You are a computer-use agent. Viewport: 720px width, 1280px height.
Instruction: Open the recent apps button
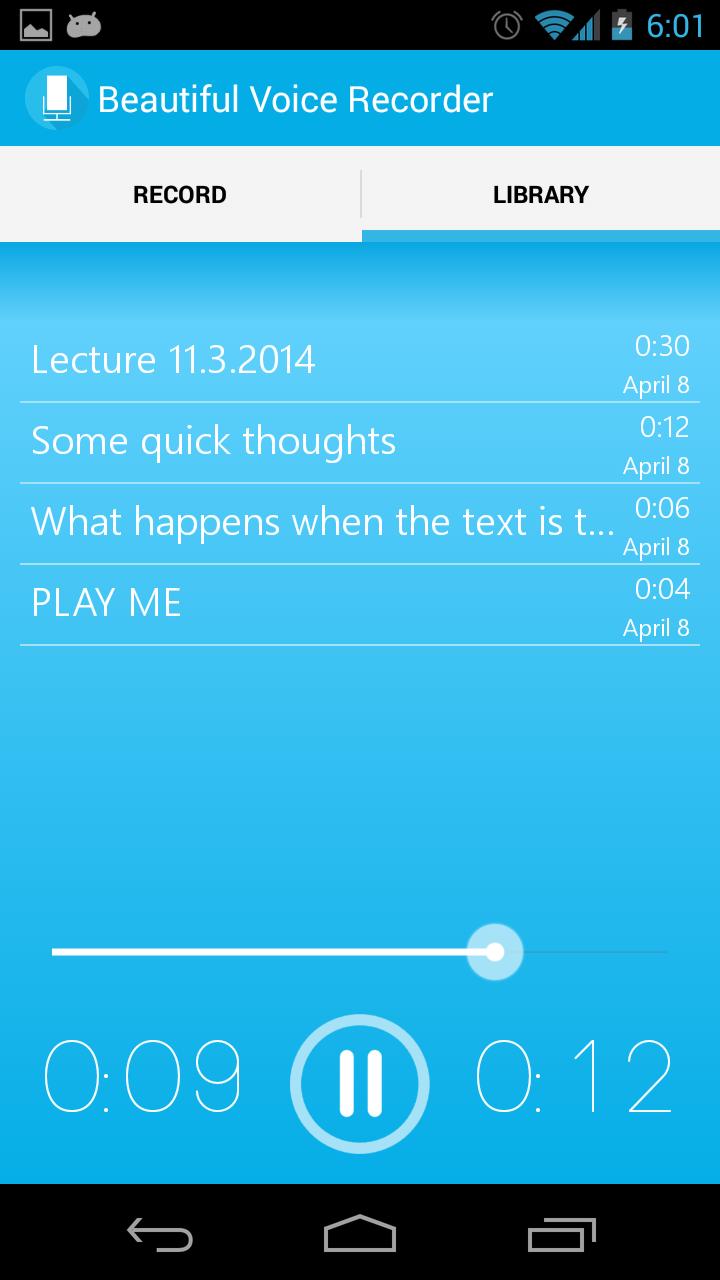(560, 1237)
